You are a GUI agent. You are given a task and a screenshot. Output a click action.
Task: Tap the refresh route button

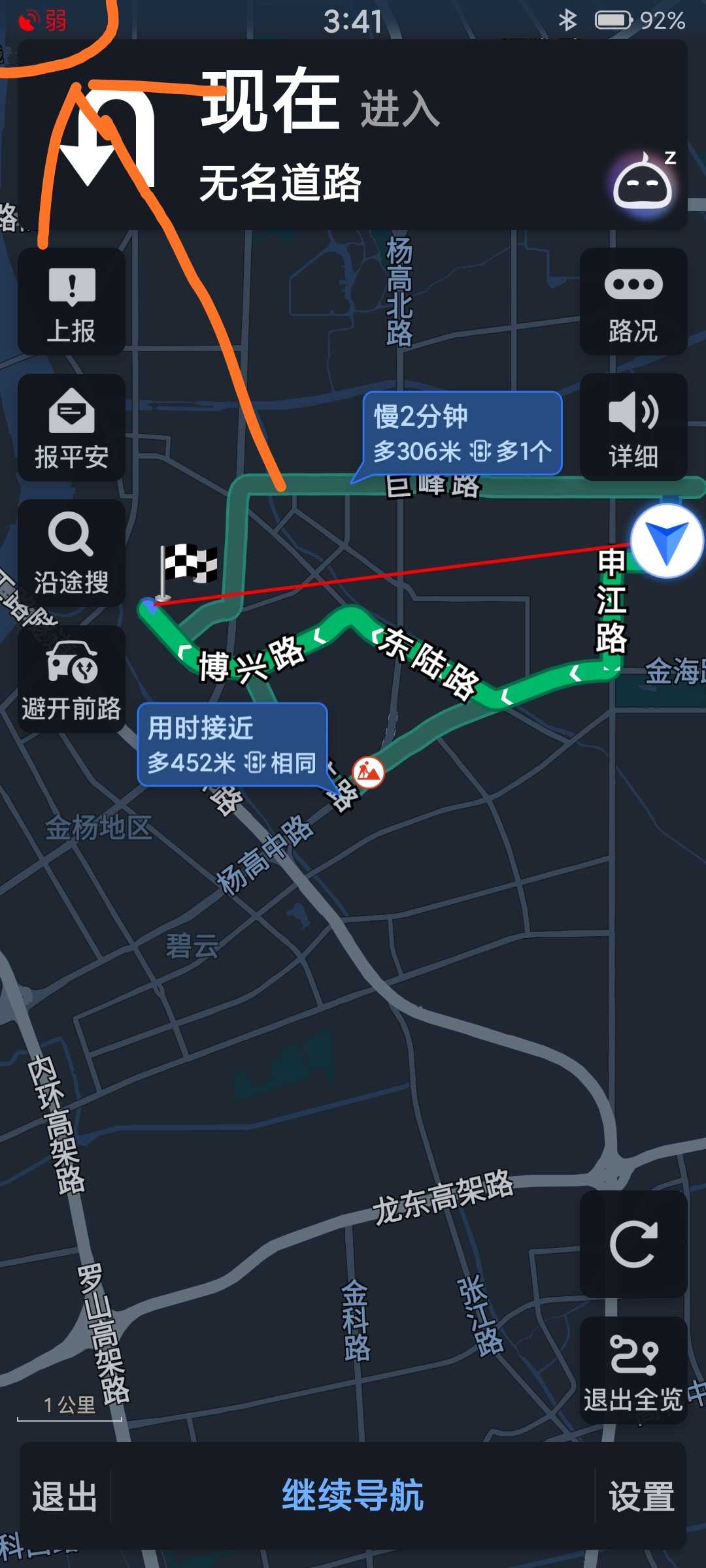633,1244
